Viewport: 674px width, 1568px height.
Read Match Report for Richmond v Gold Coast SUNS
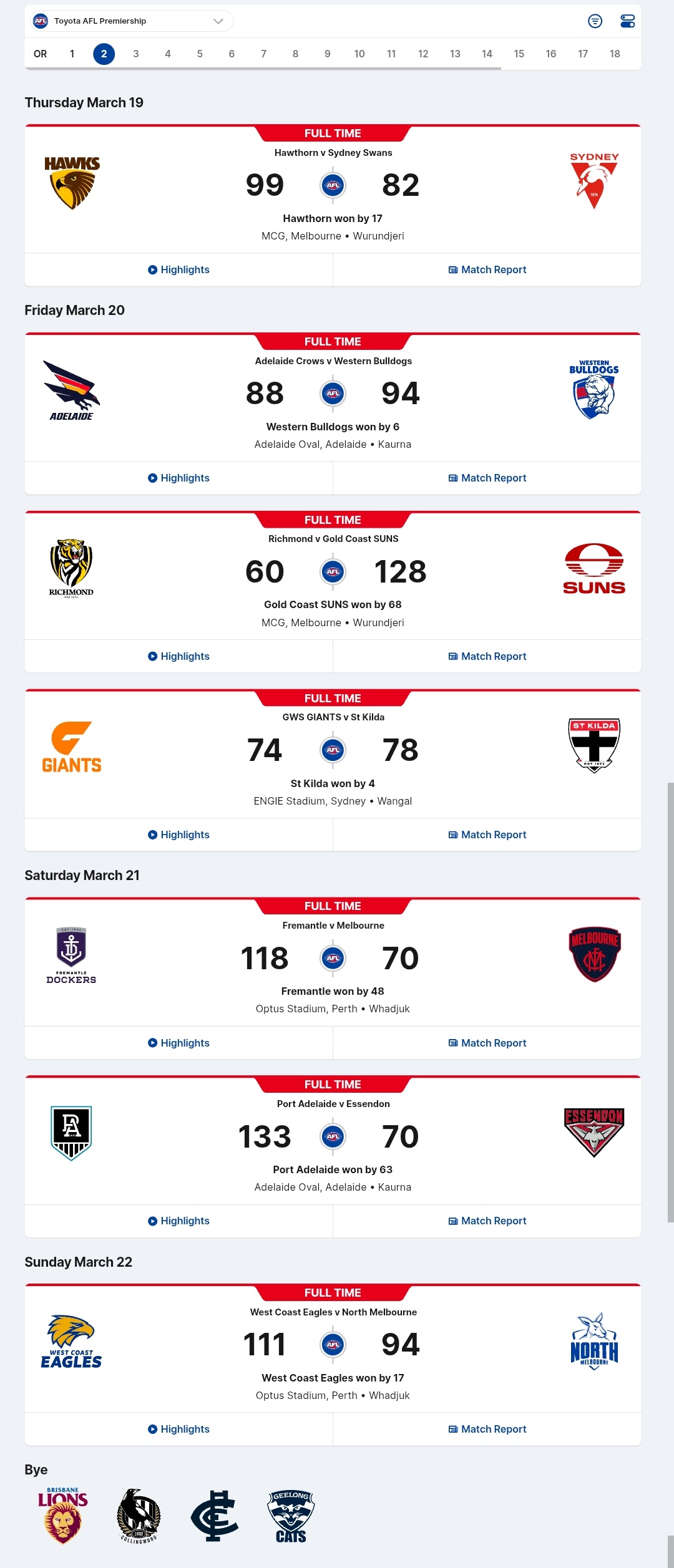coord(487,656)
